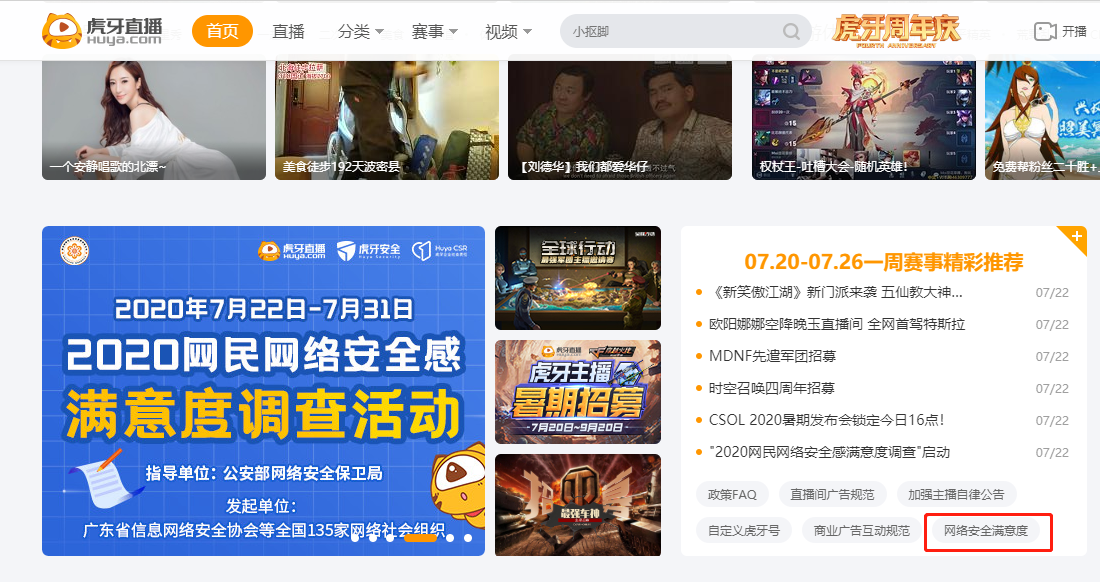1100x582 pixels.
Task: Open the 权杖王-吐槽大会 stream
Action: pyautogui.click(x=863, y=118)
